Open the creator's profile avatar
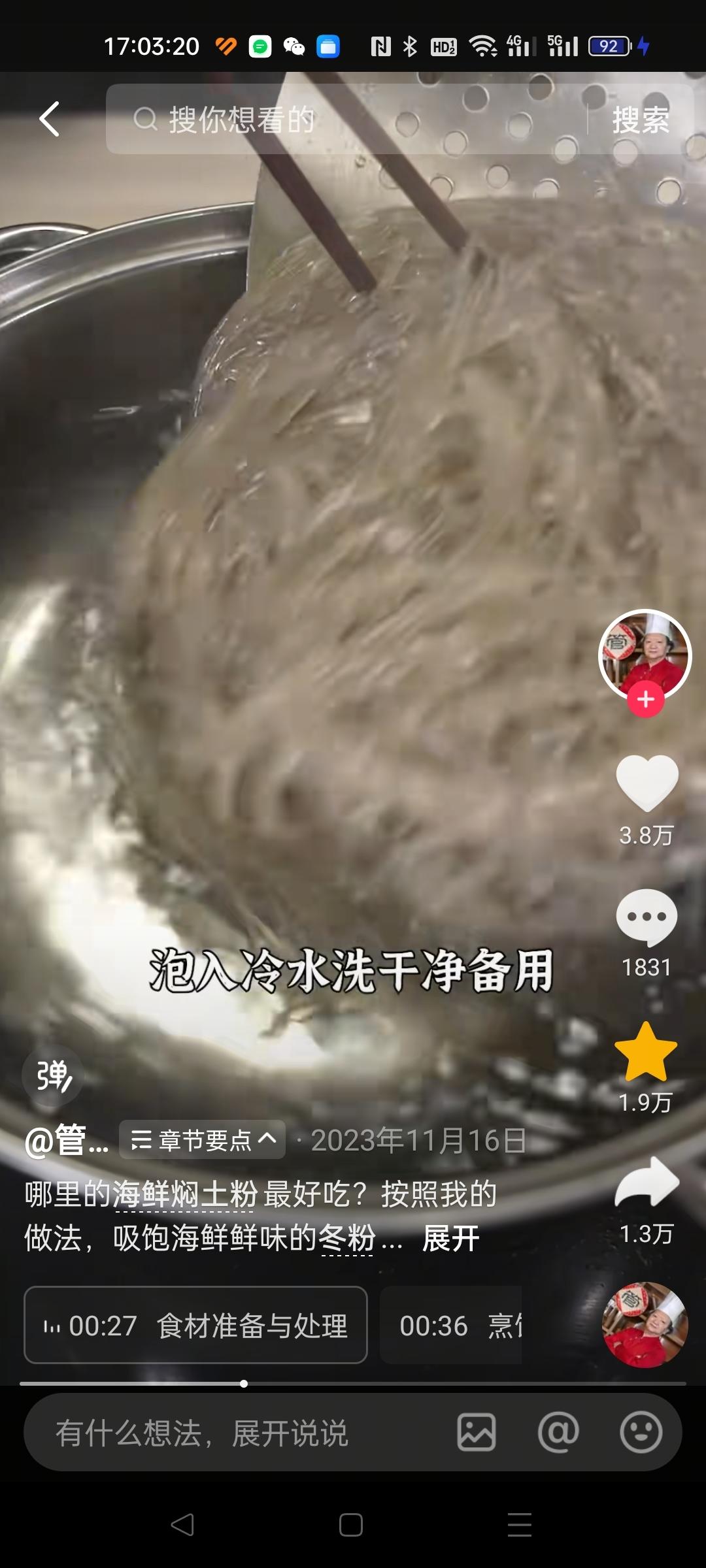Viewport: 706px width, 1568px height. click(x=645, y=655)
